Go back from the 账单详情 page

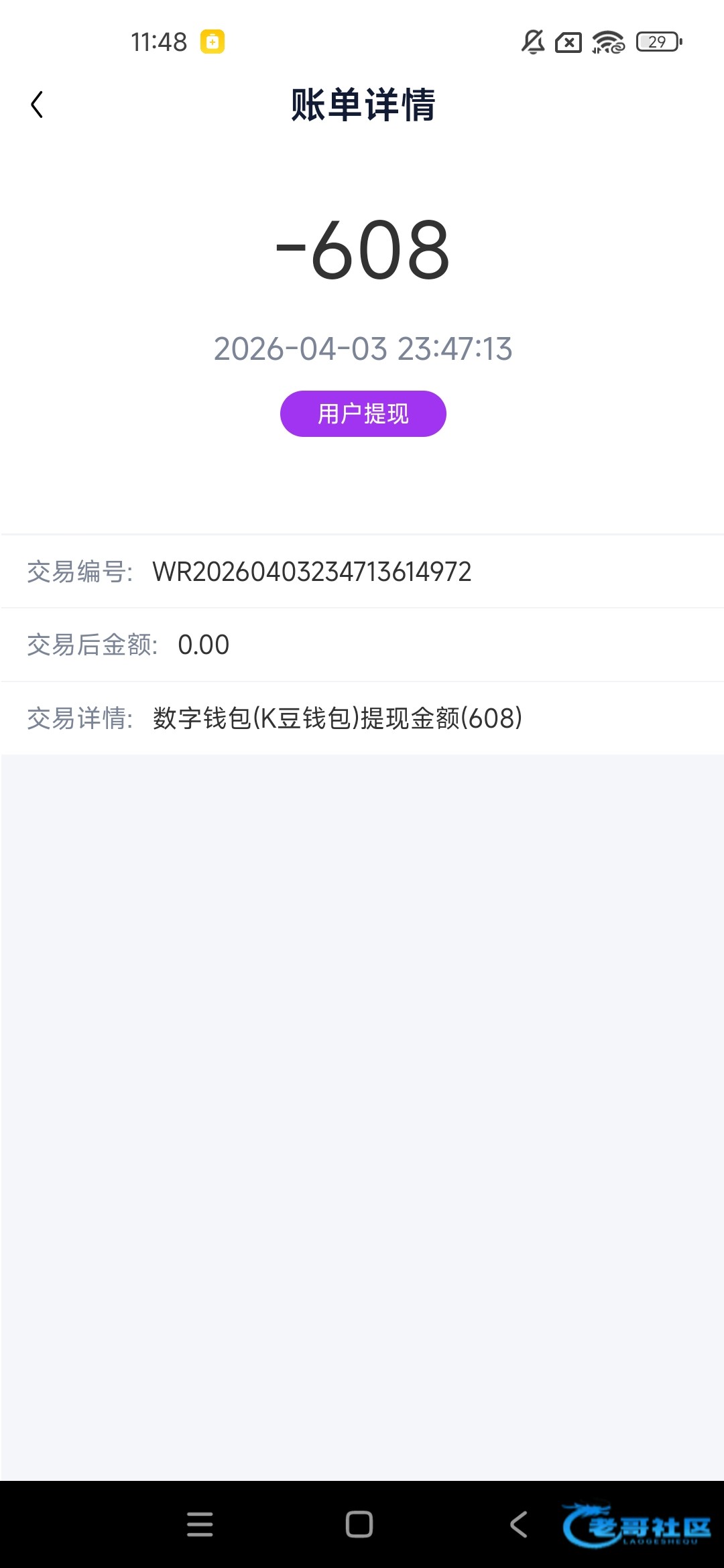[38, 105]
